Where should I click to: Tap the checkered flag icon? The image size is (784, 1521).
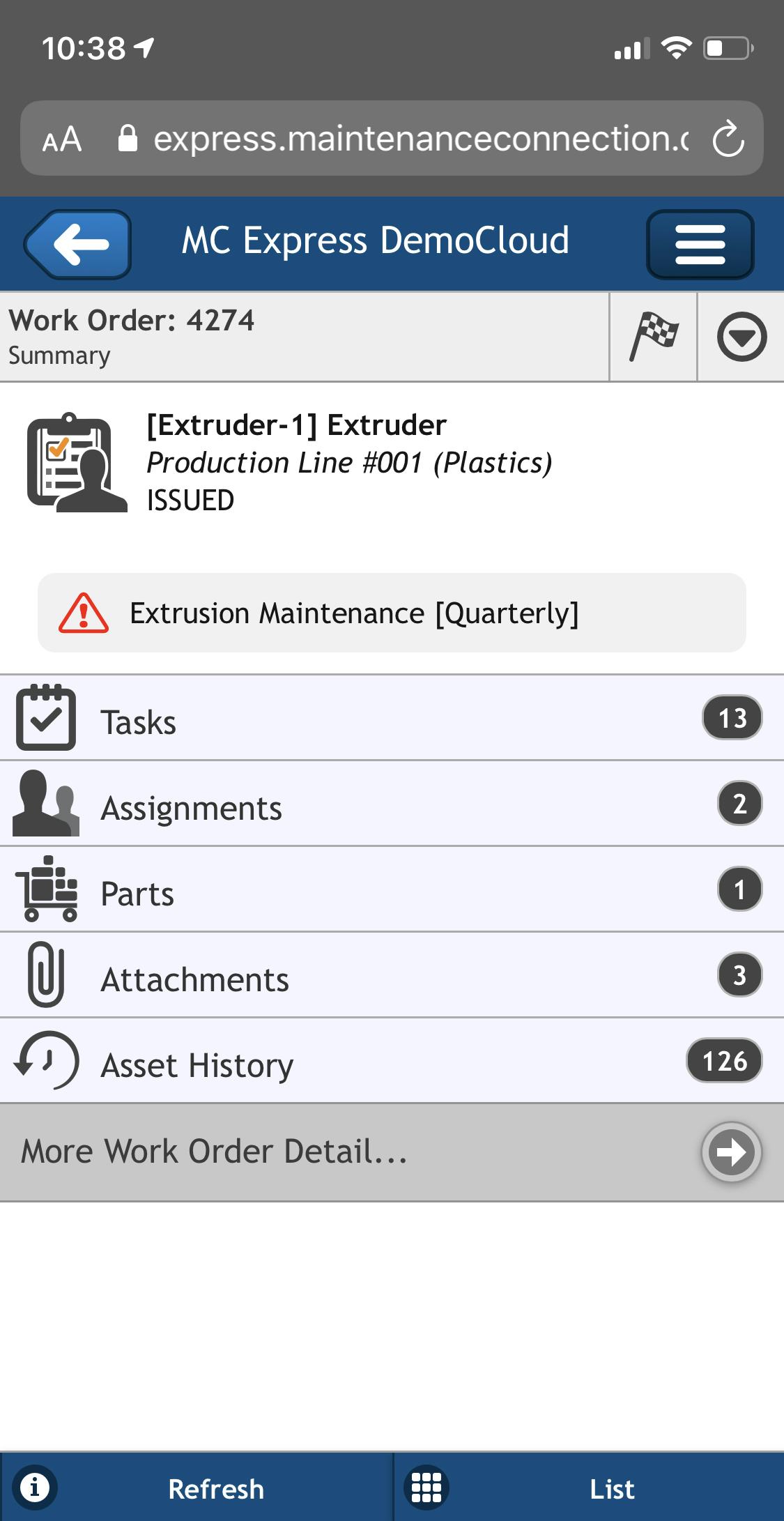point(654,337)
